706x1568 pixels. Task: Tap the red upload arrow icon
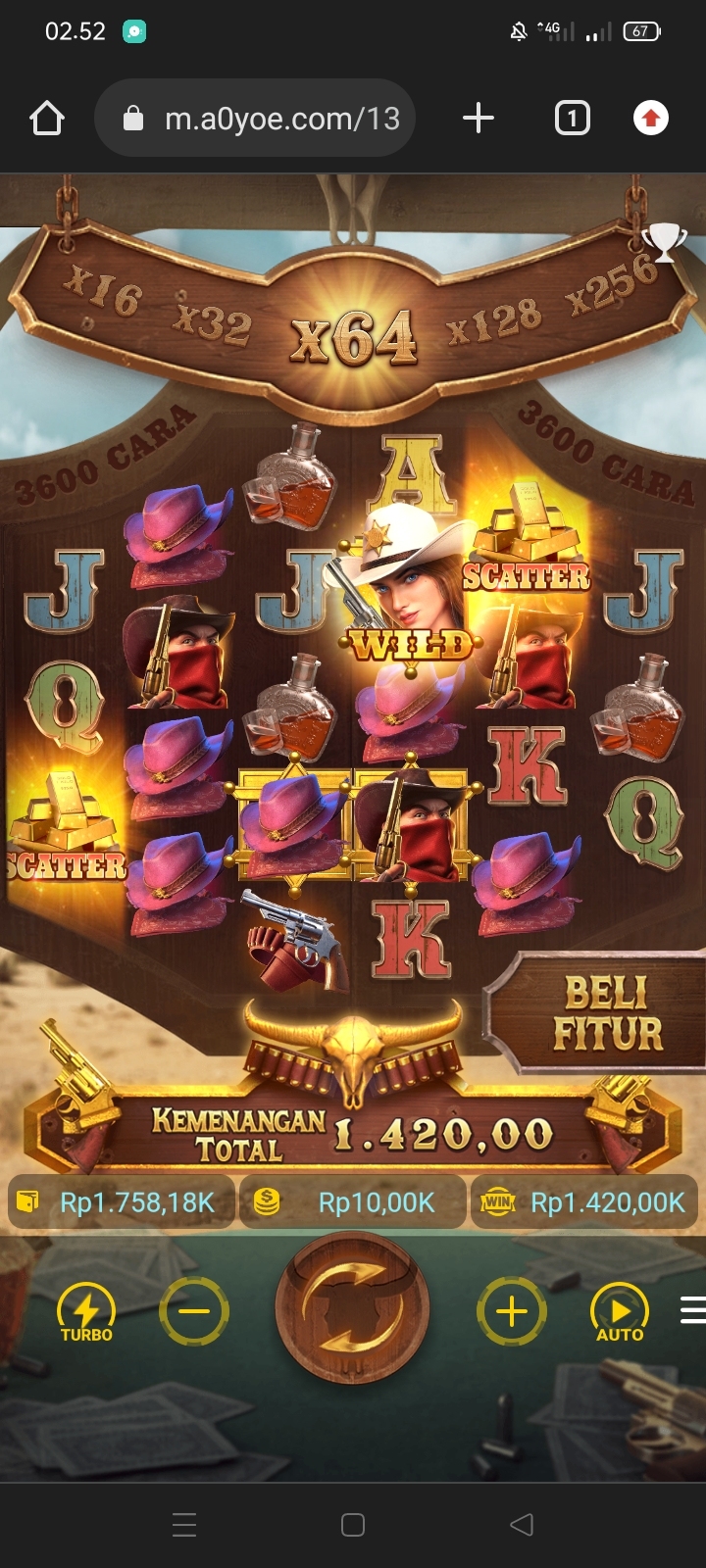pyautogui.click(x=650, y=119)
